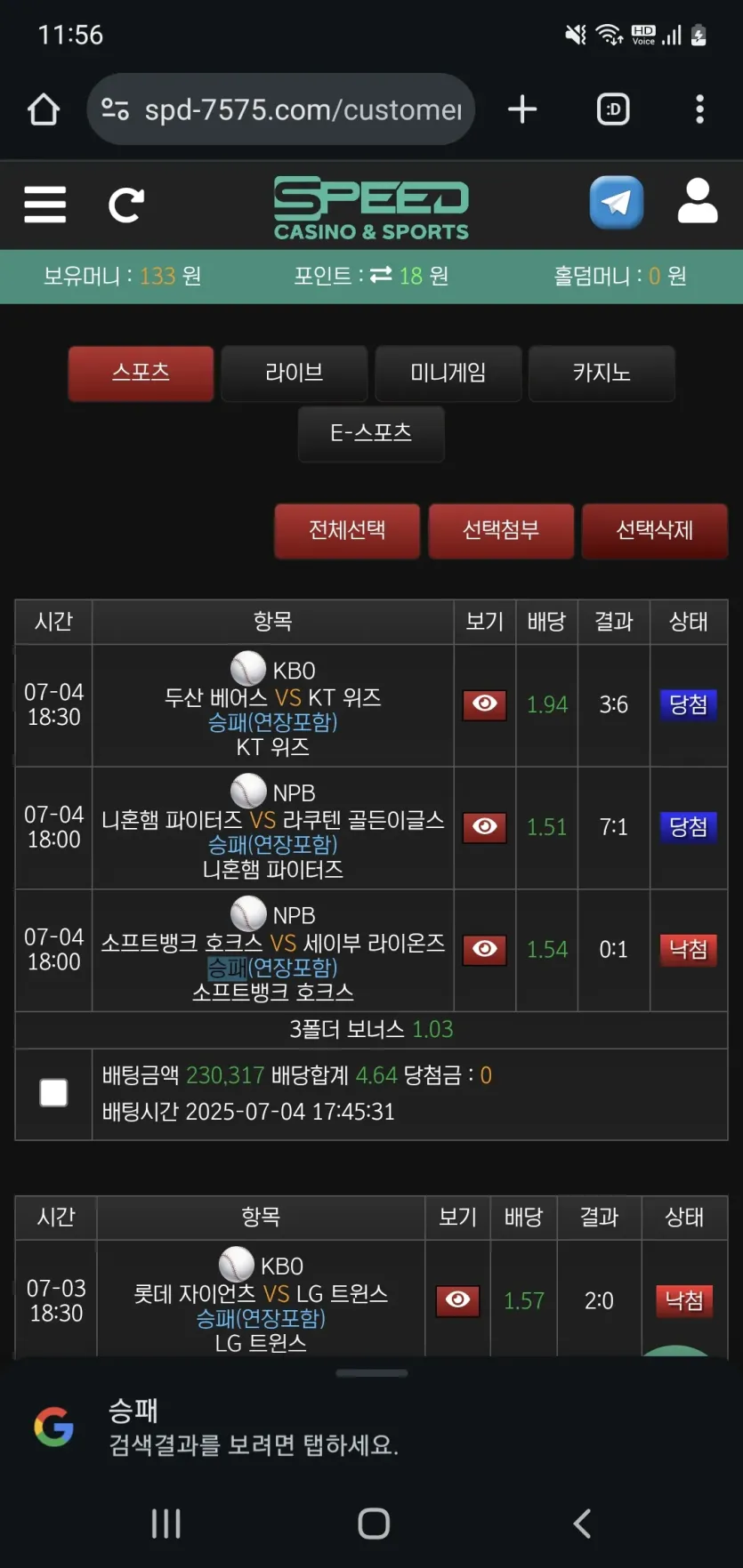The image size is (743, 1568).
Task: Open the user profile icon
Action: (x=698, y=201)
